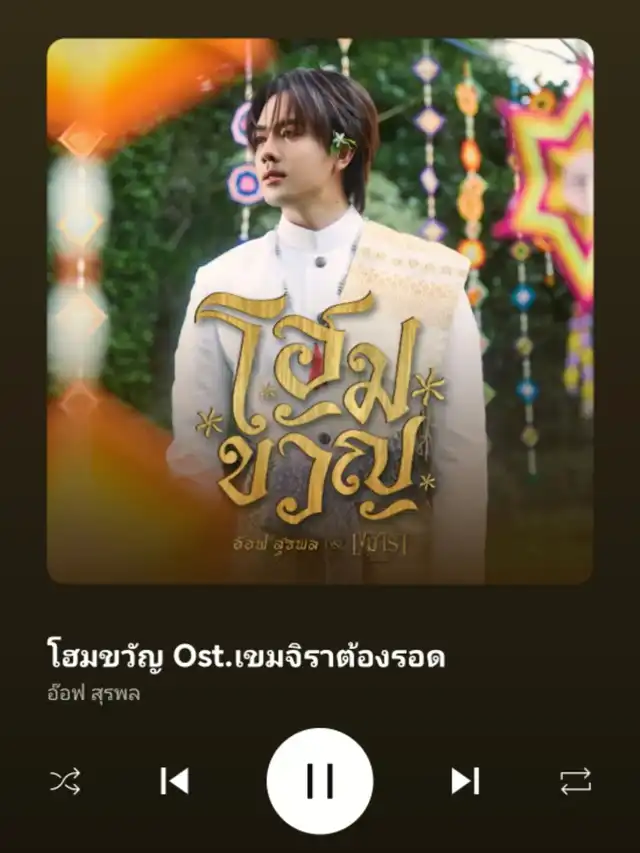Pause the playing song

click(x=320, y=781)
